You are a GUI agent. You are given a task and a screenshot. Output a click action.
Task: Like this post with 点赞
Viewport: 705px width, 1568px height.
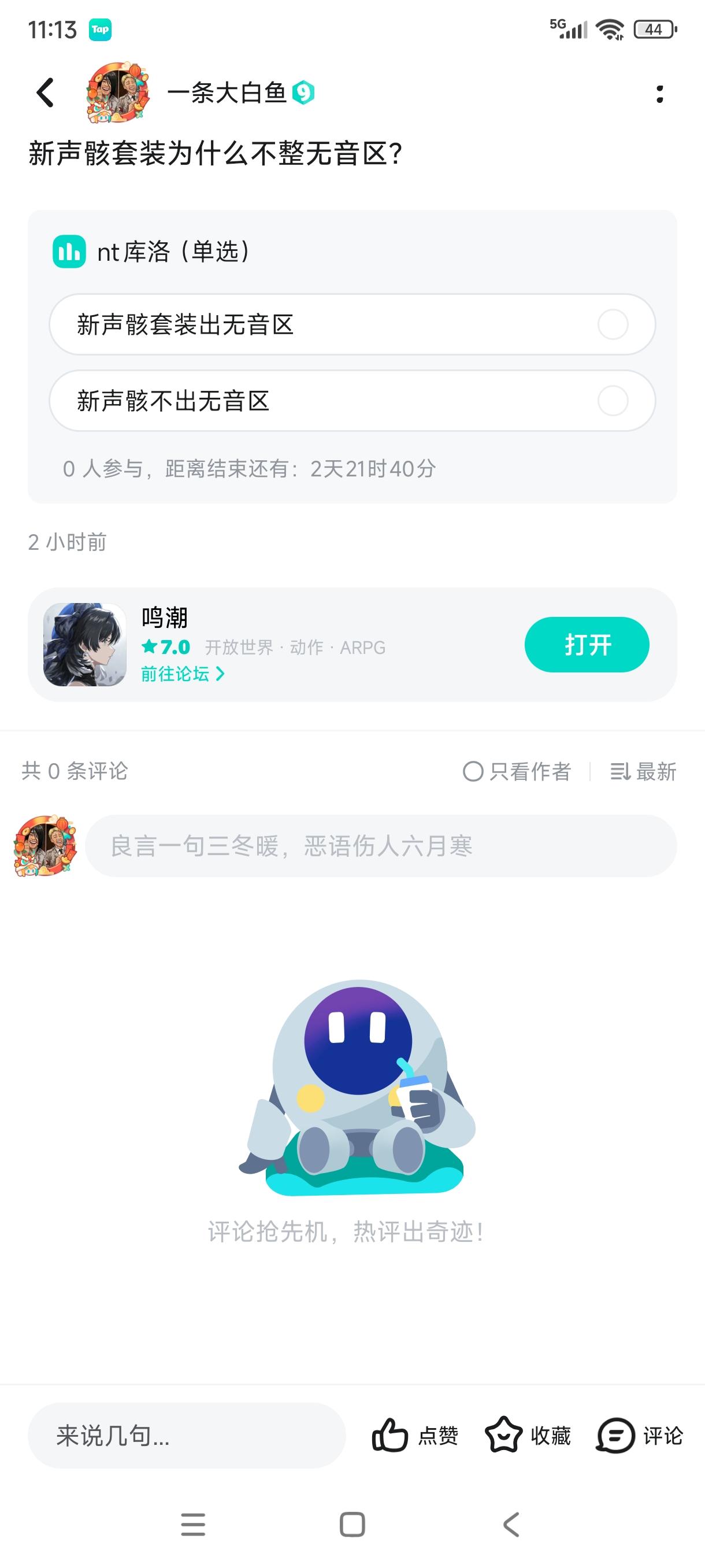[415, 1436]
